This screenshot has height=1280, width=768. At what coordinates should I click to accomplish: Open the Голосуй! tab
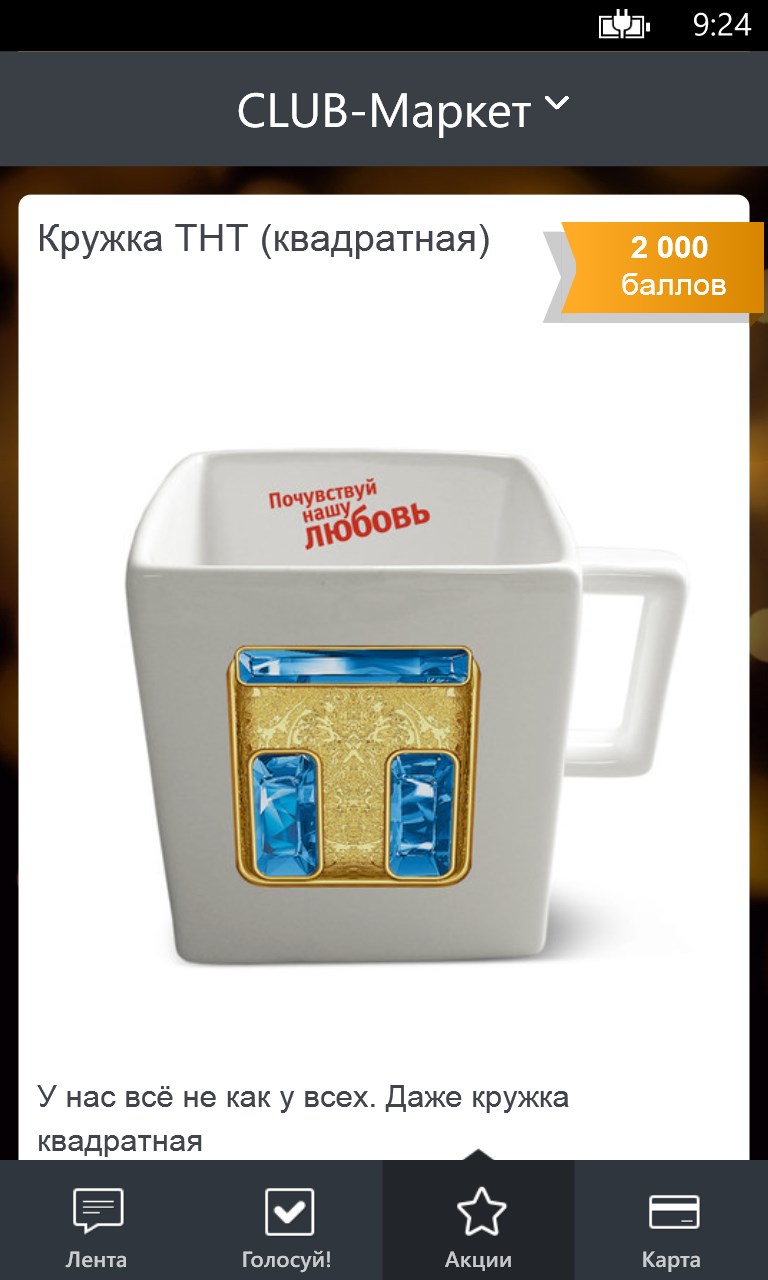click(x=287, y=1225)
